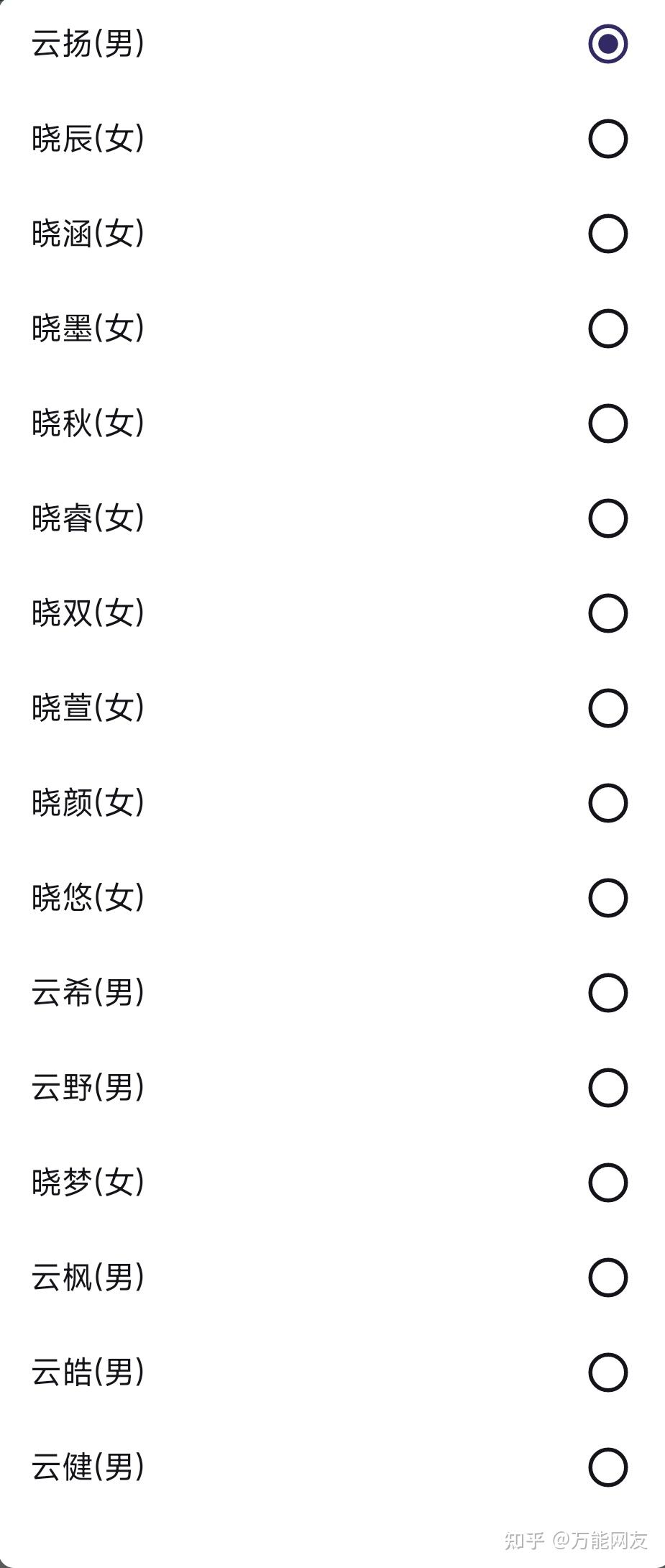Select 晓墨(女) from the list

tap(607, 329)
